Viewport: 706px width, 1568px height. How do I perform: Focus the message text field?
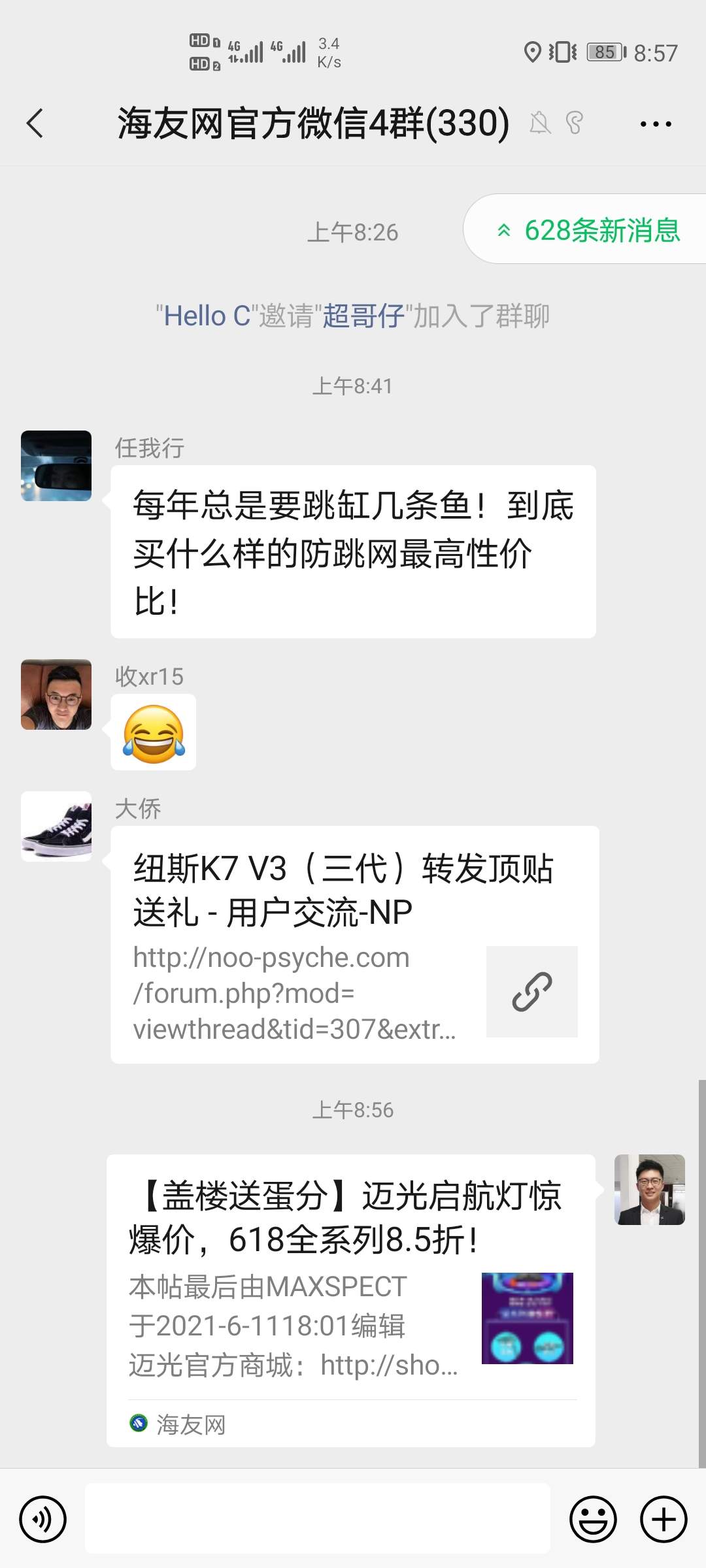pyautogui.click(x=318, y=1519)
